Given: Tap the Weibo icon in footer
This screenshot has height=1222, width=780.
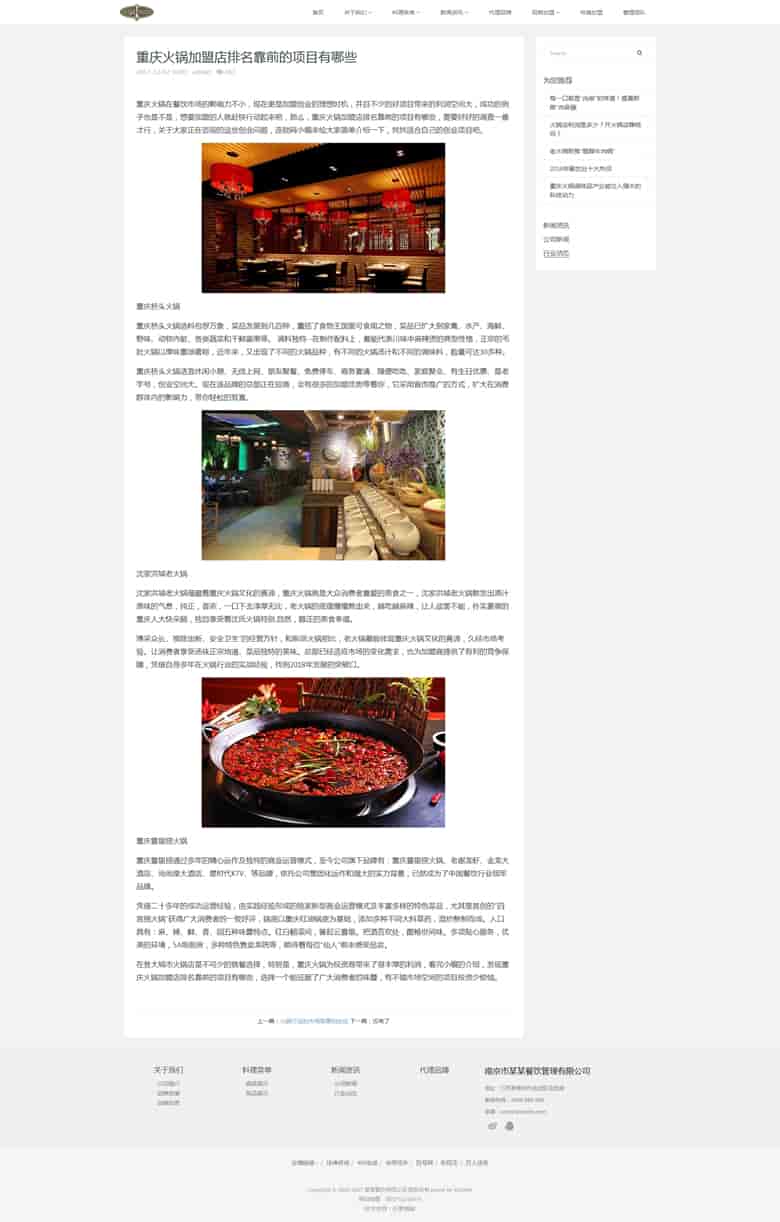Looking at the screenshot, I should click(492, 1126).
